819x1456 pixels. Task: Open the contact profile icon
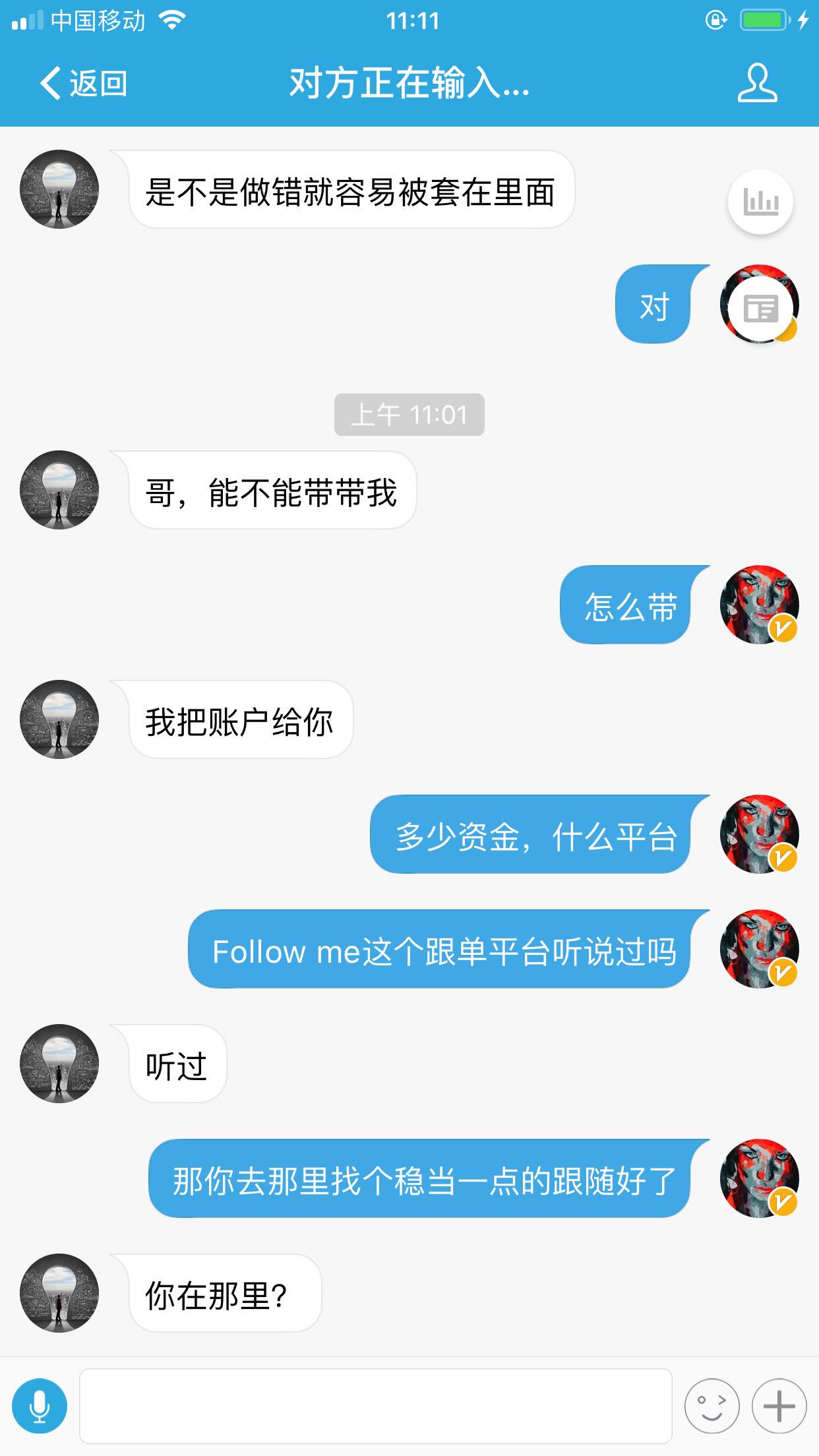[x=757, y=83]
